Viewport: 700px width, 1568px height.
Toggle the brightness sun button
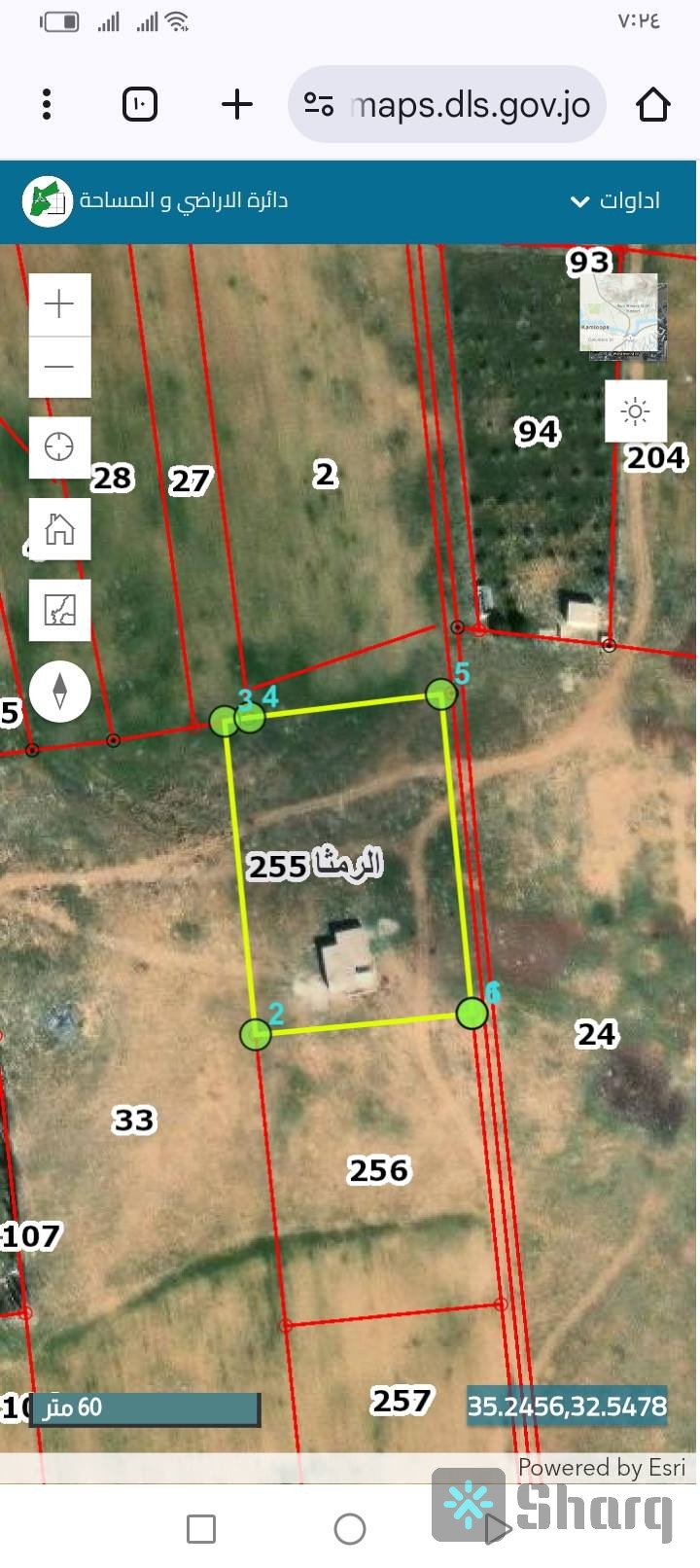[635, 411]
